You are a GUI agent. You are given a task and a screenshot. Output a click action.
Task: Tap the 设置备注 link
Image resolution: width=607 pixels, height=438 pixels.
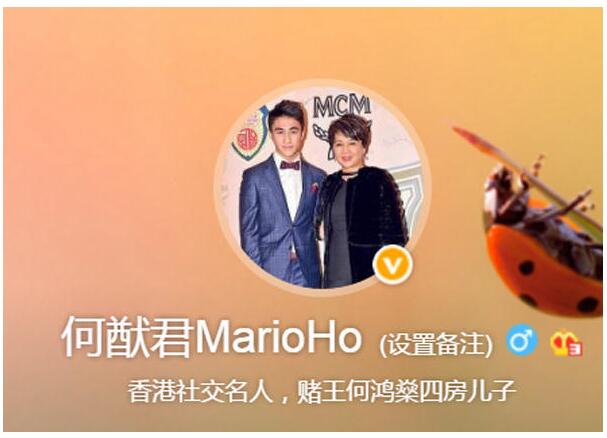[x=436, y=345]
